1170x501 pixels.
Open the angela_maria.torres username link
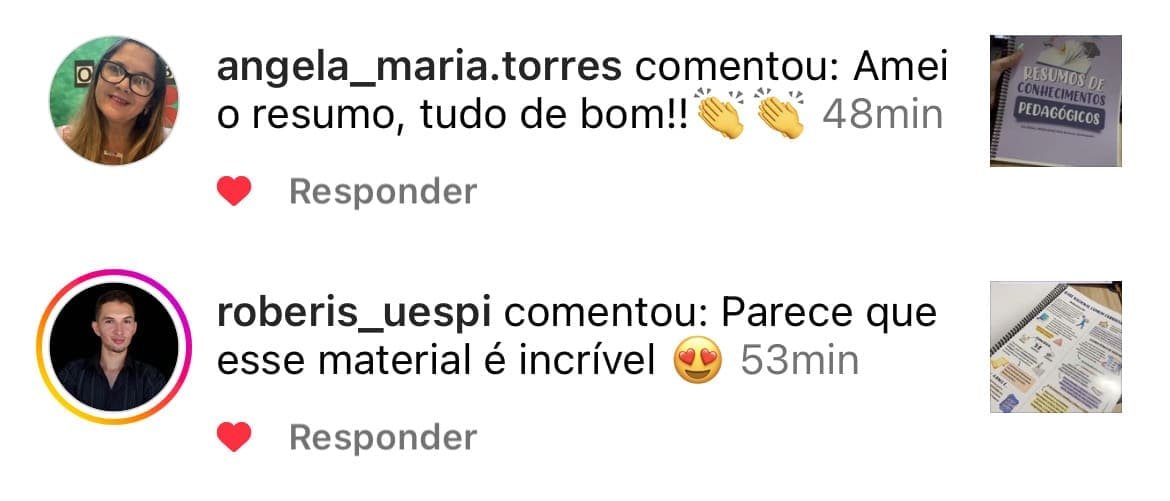pyautogui.click(x=419, y=68)
